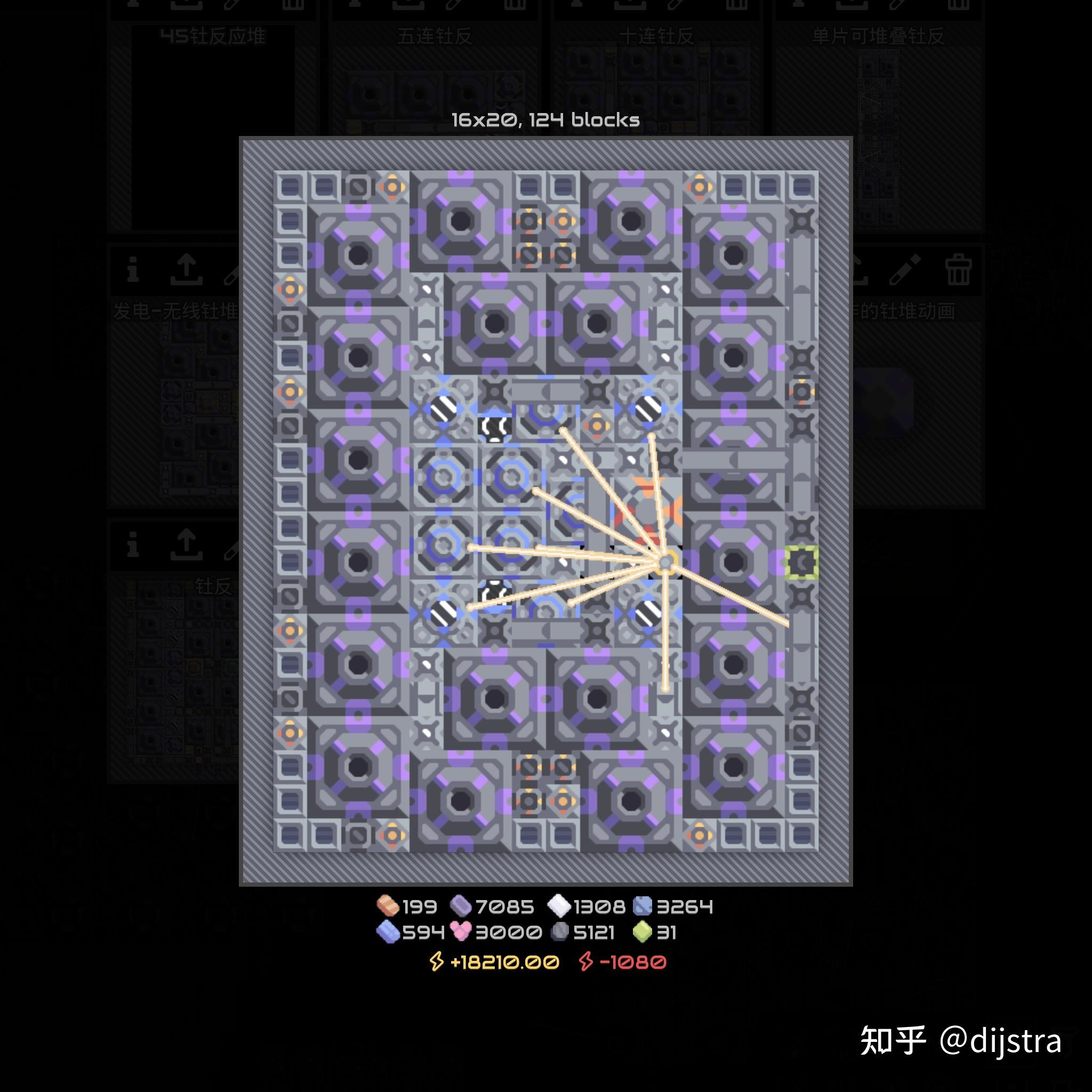Export the 发电-无线钍堆 schematic
The height and width of the screenshot is (1092, 1092).
click(x=186, y=270)
